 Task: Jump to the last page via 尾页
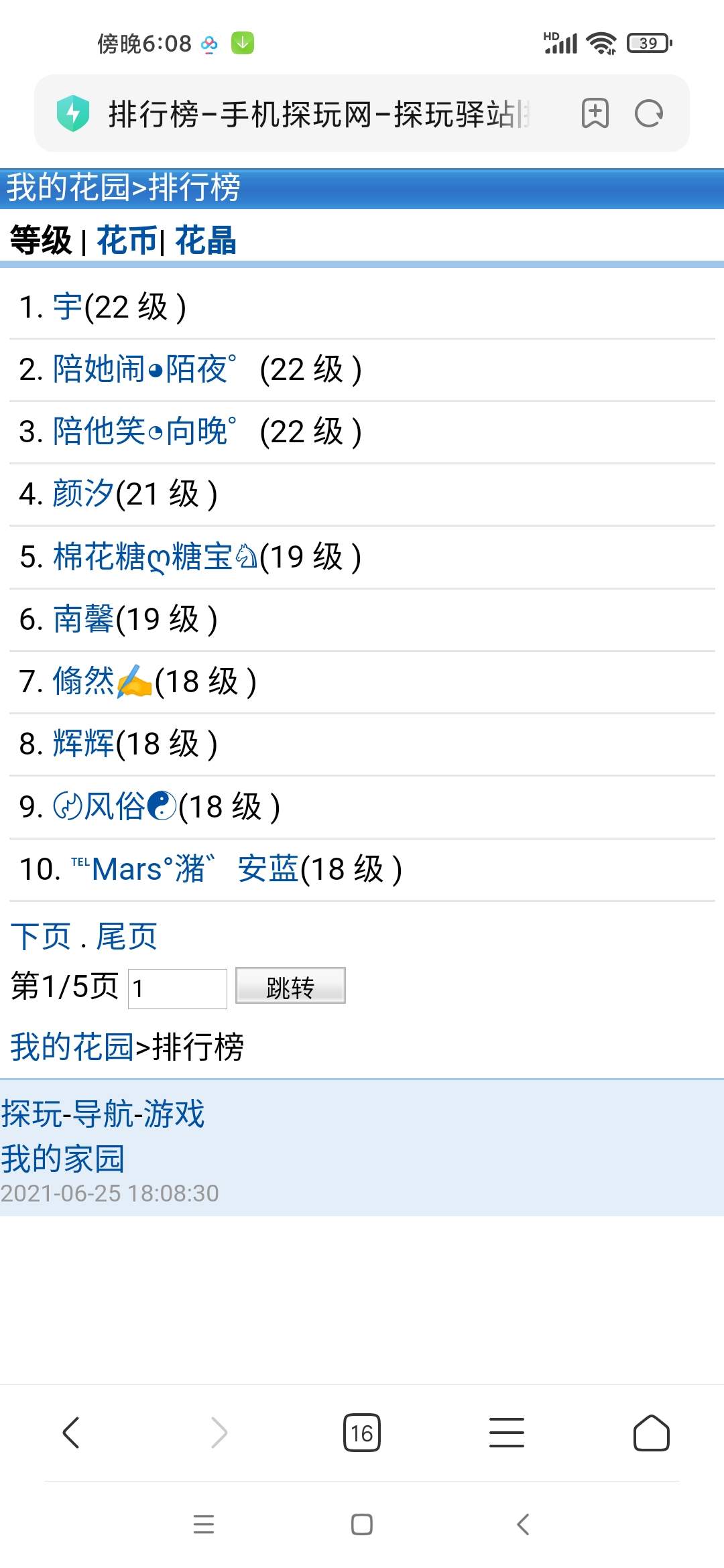pos(126,936)
